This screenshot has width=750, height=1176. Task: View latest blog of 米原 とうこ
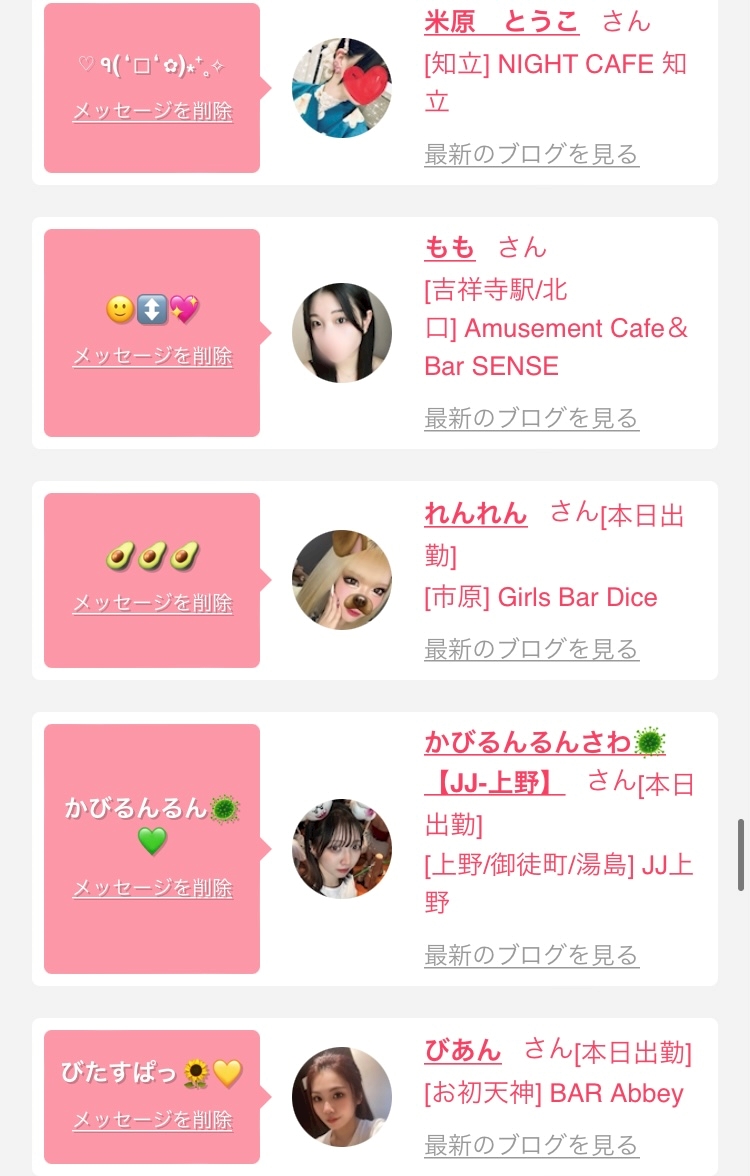point(531,154)
